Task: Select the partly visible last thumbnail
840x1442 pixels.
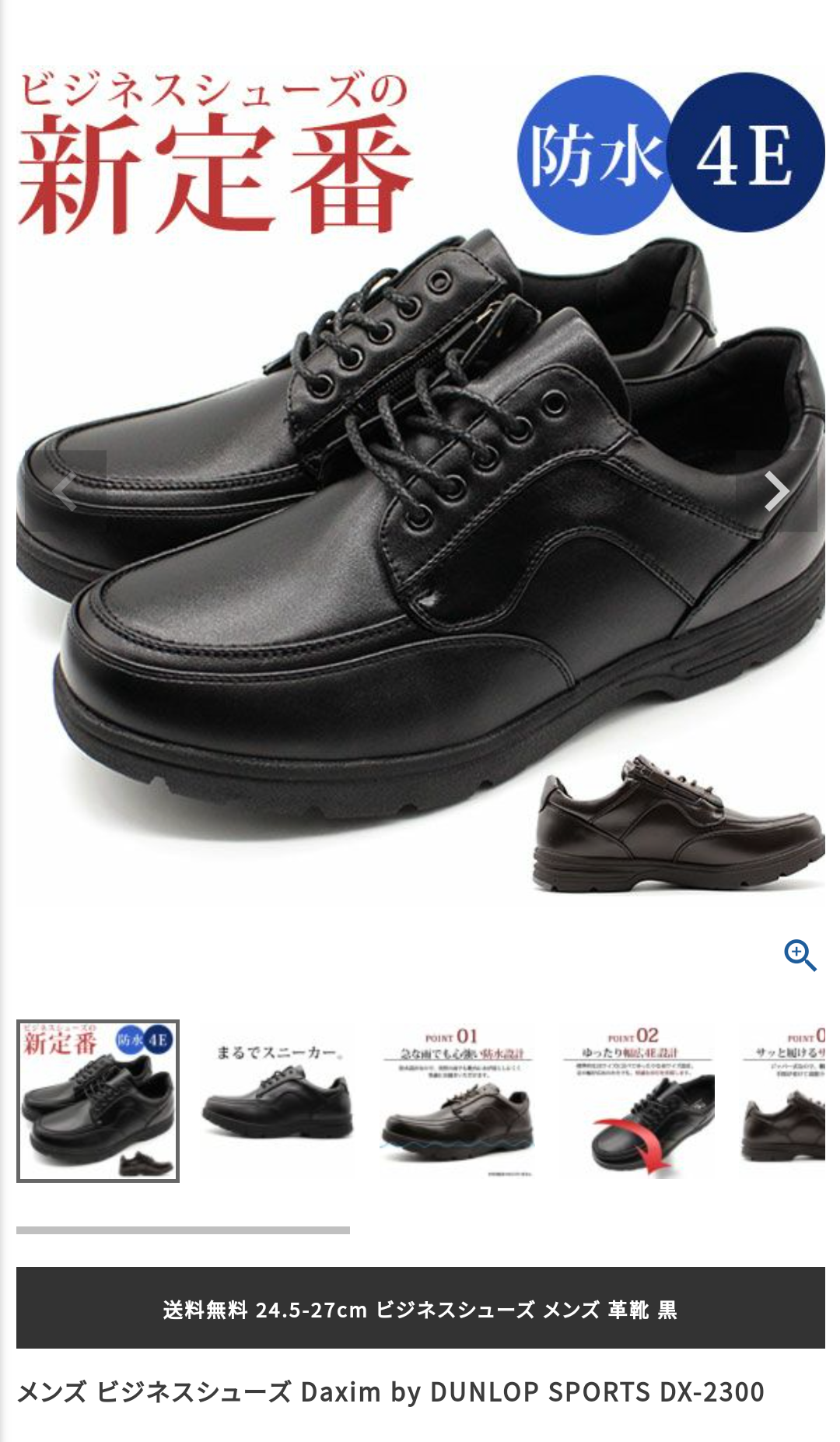Action: [x=784, y=1100]
